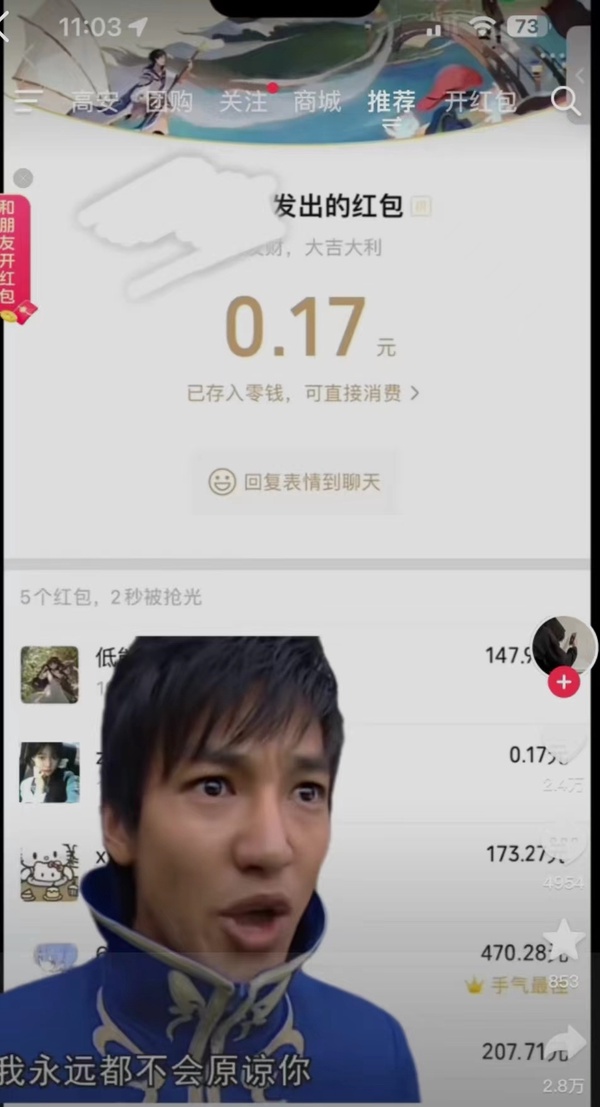The image size is (600, 1107).
Task: Select the 推荐 tab
Action: (392, 102)
